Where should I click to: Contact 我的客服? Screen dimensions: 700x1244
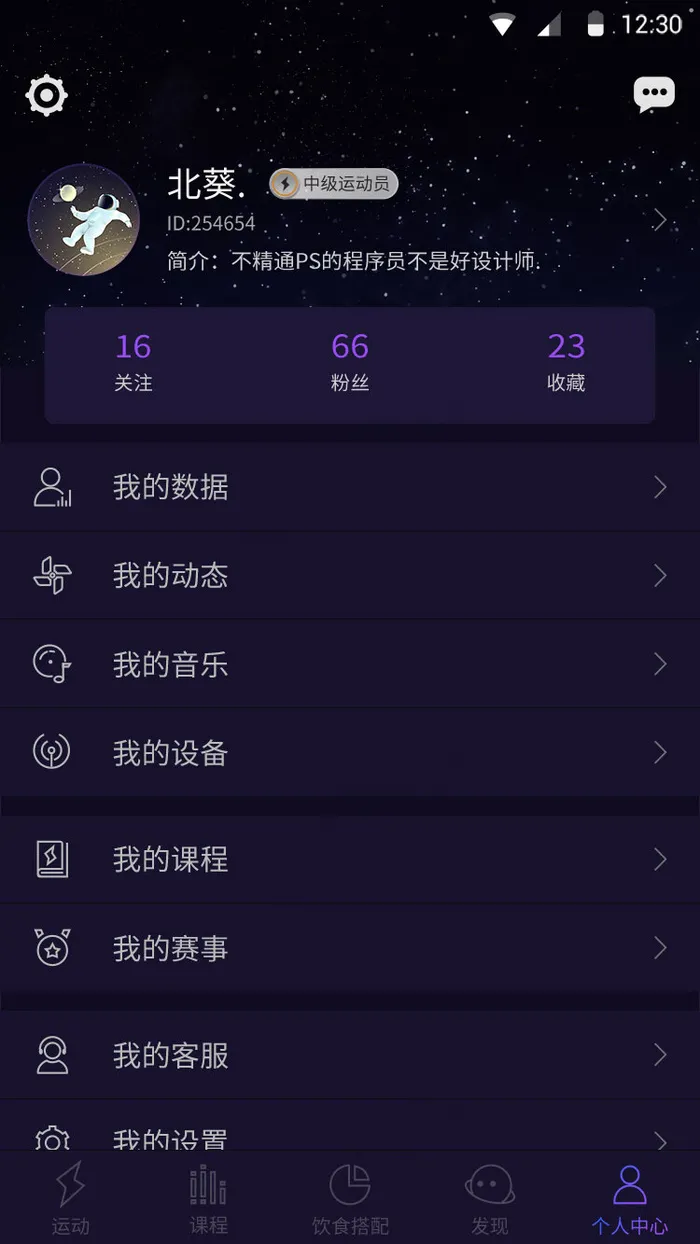click(x=350, y=1055)
